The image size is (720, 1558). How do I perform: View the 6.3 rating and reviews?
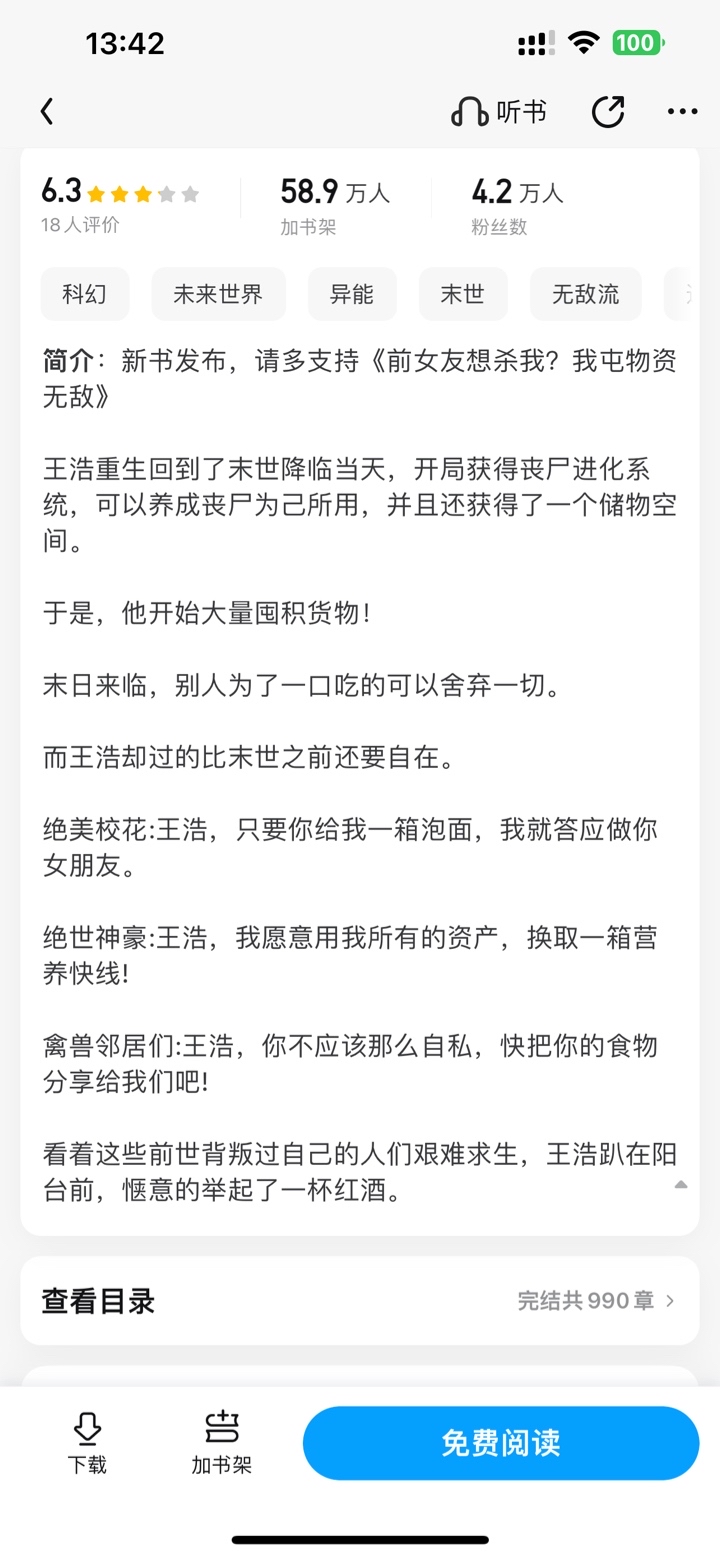[x=120, y=204]
